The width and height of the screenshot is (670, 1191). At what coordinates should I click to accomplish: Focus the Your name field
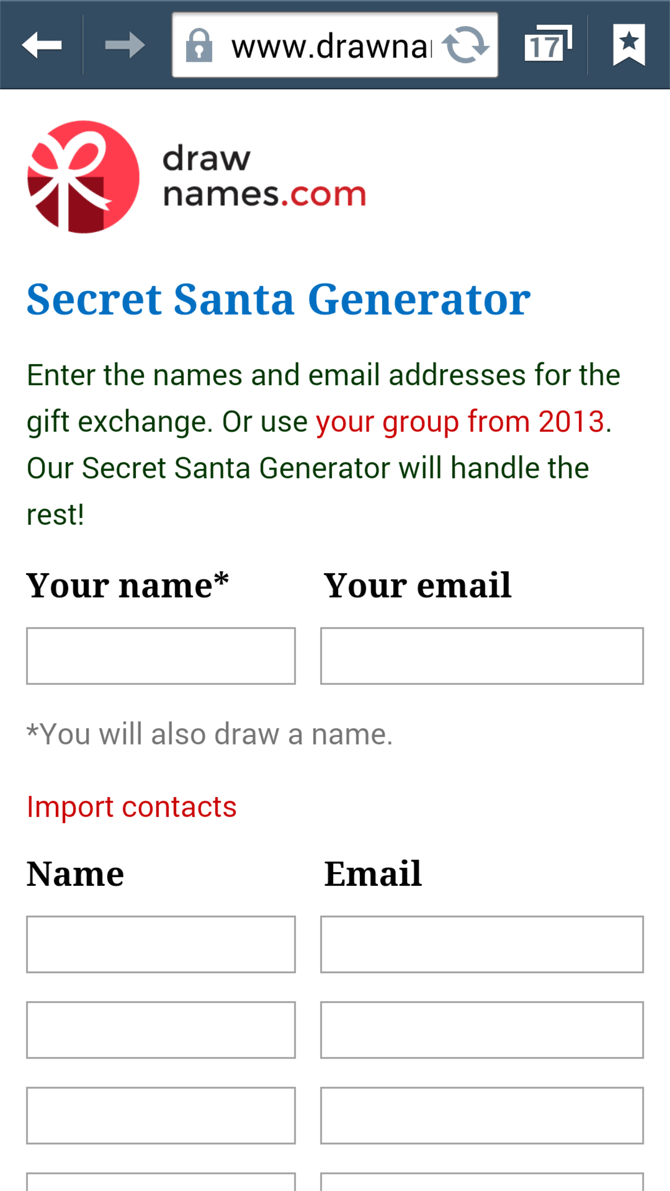161,656
